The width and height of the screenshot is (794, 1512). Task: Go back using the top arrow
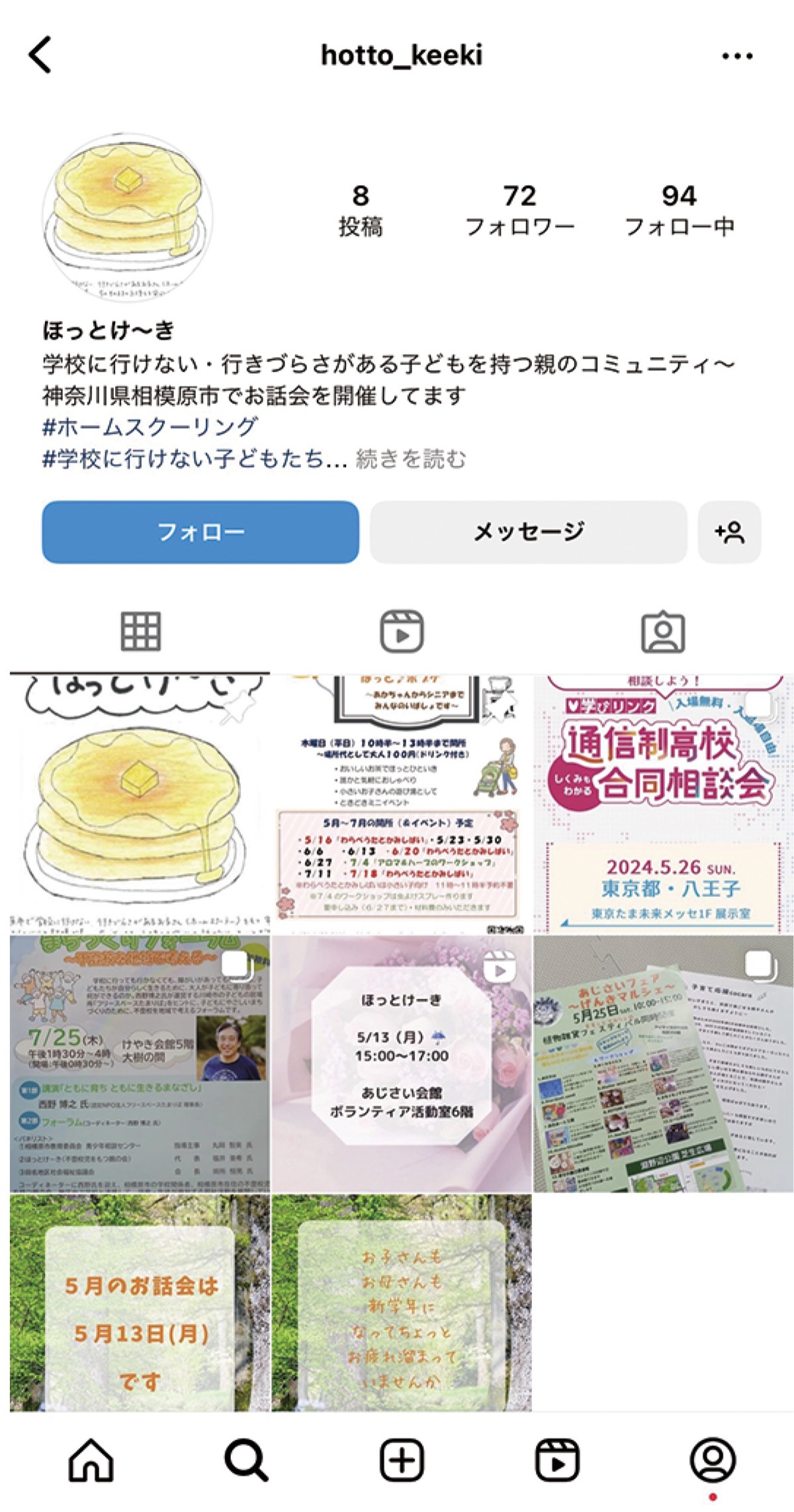click(41, 55)
